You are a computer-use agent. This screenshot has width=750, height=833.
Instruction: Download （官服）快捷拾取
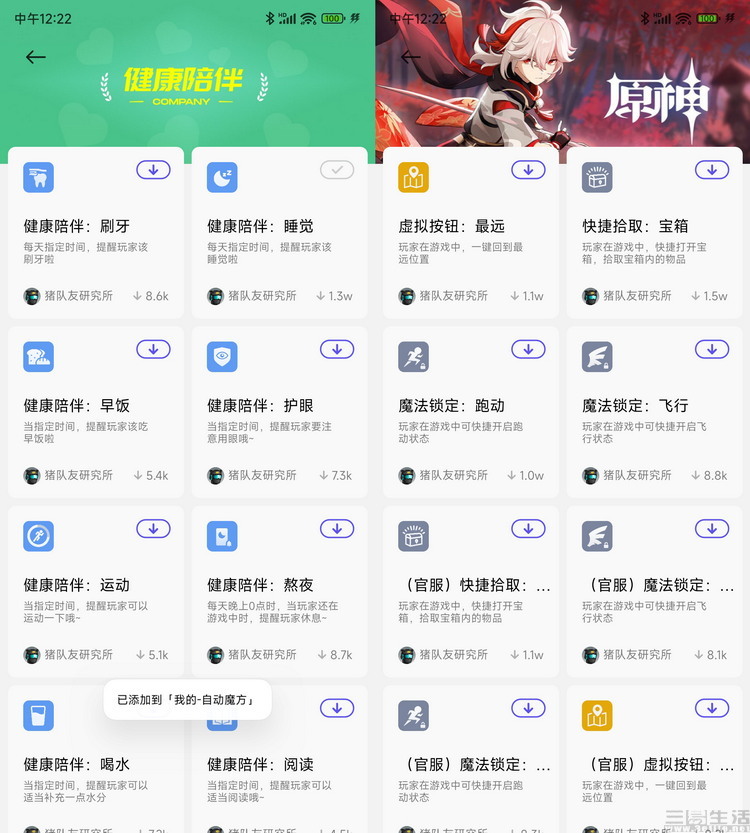click(528, 529)
